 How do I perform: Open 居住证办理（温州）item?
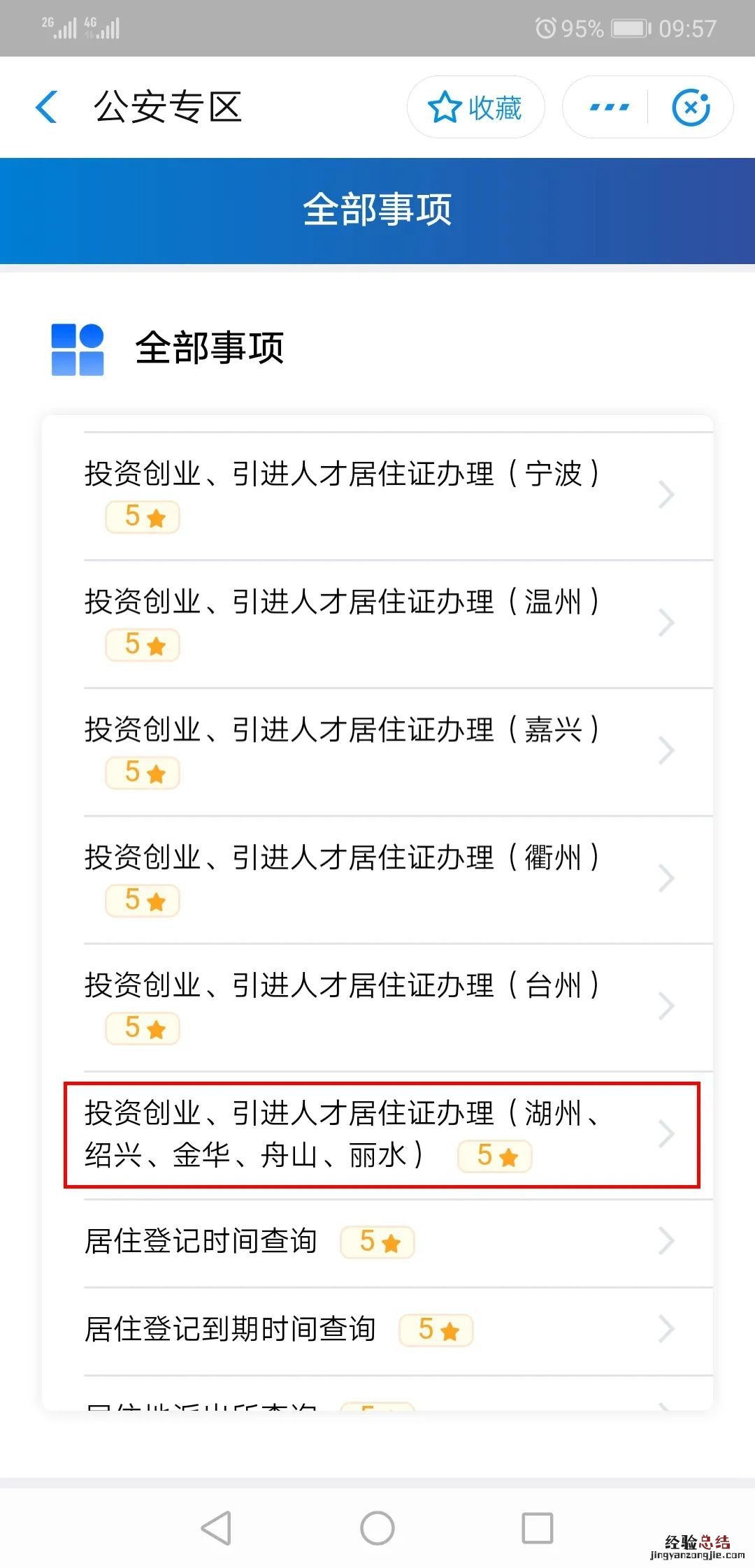[377, 623]
